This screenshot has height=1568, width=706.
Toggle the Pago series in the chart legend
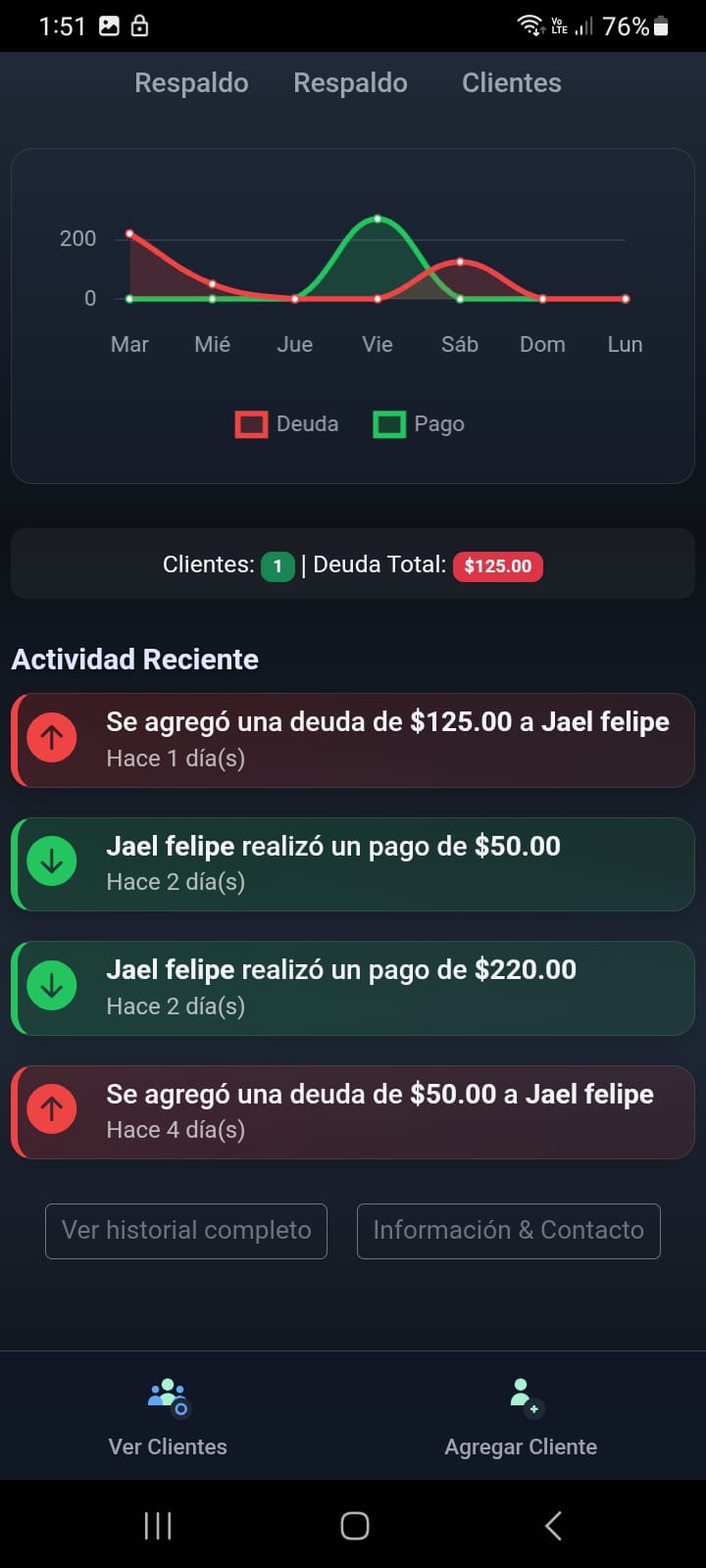pyautogui.click(x=420, y=424)
